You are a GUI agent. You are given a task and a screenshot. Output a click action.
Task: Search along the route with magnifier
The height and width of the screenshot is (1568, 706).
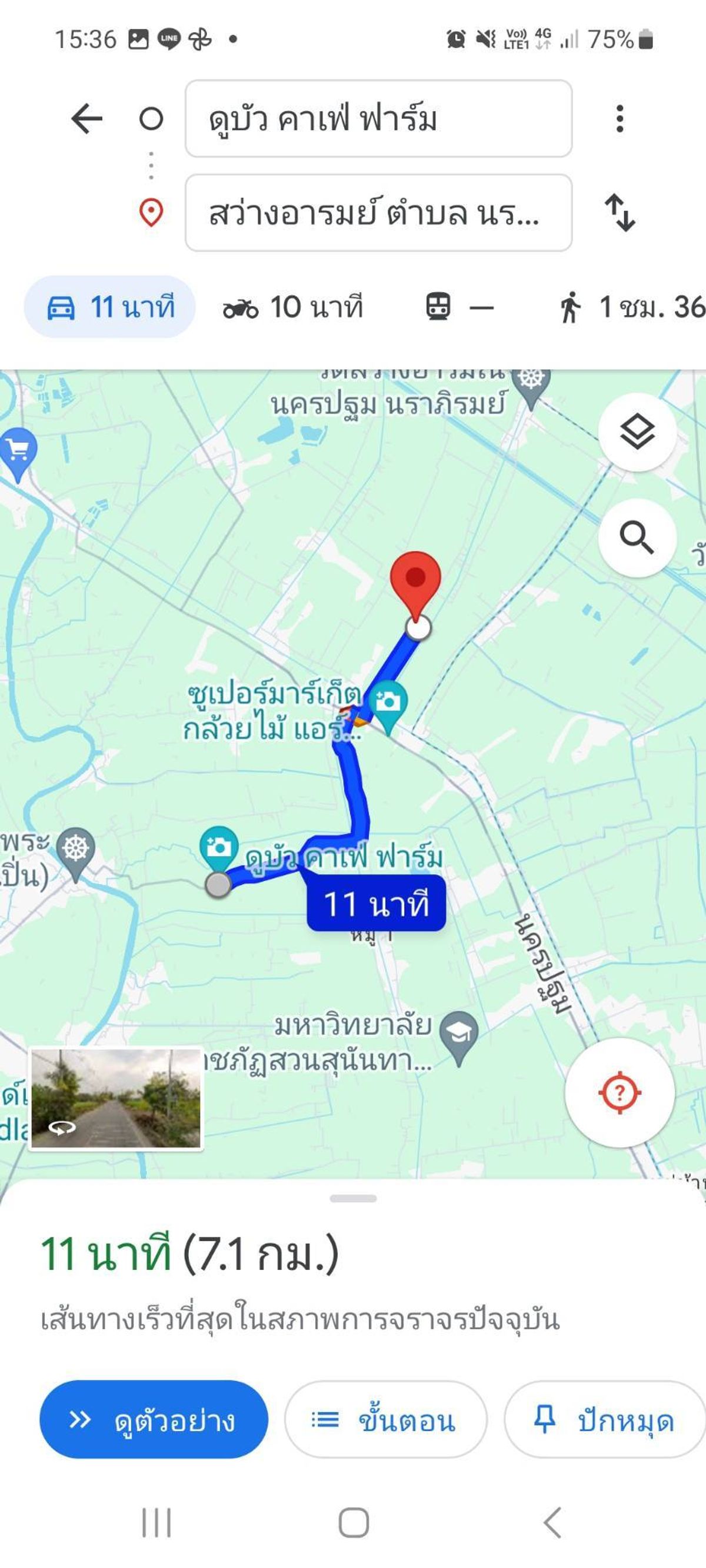coord(637,538)
